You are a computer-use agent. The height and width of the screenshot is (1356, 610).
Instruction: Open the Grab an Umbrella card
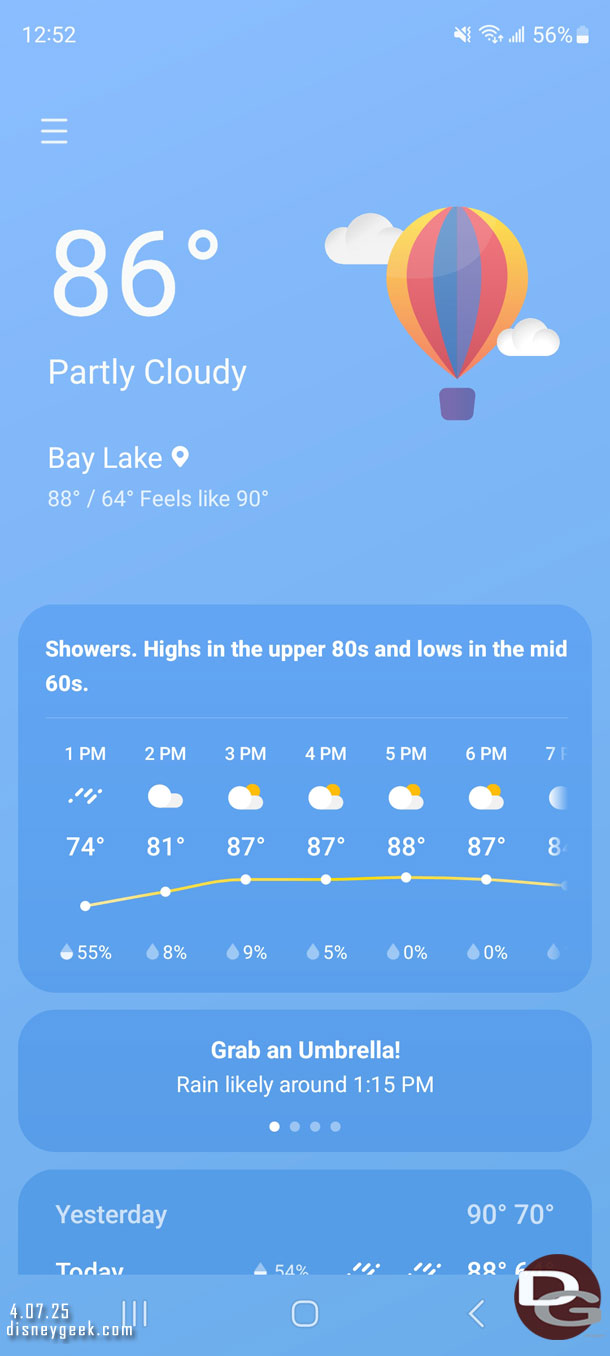click(x=305, y=1066)
